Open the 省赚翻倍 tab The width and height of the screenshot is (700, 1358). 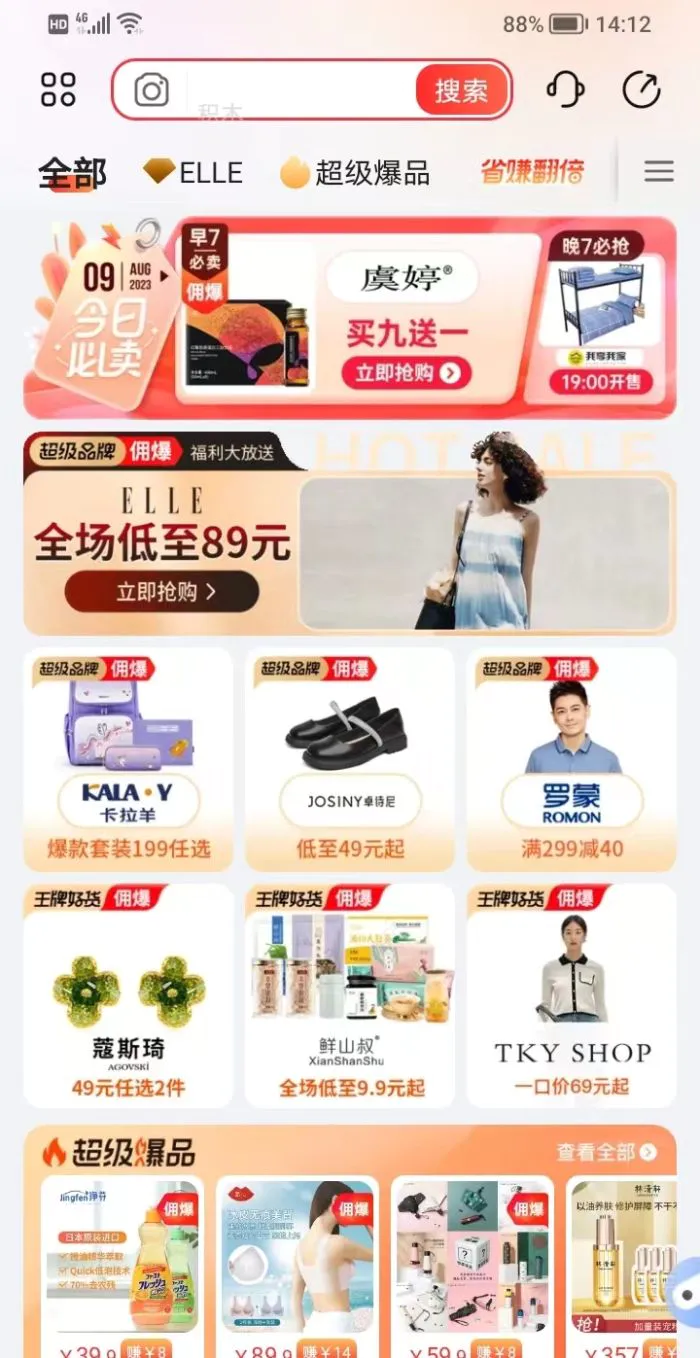532,172
